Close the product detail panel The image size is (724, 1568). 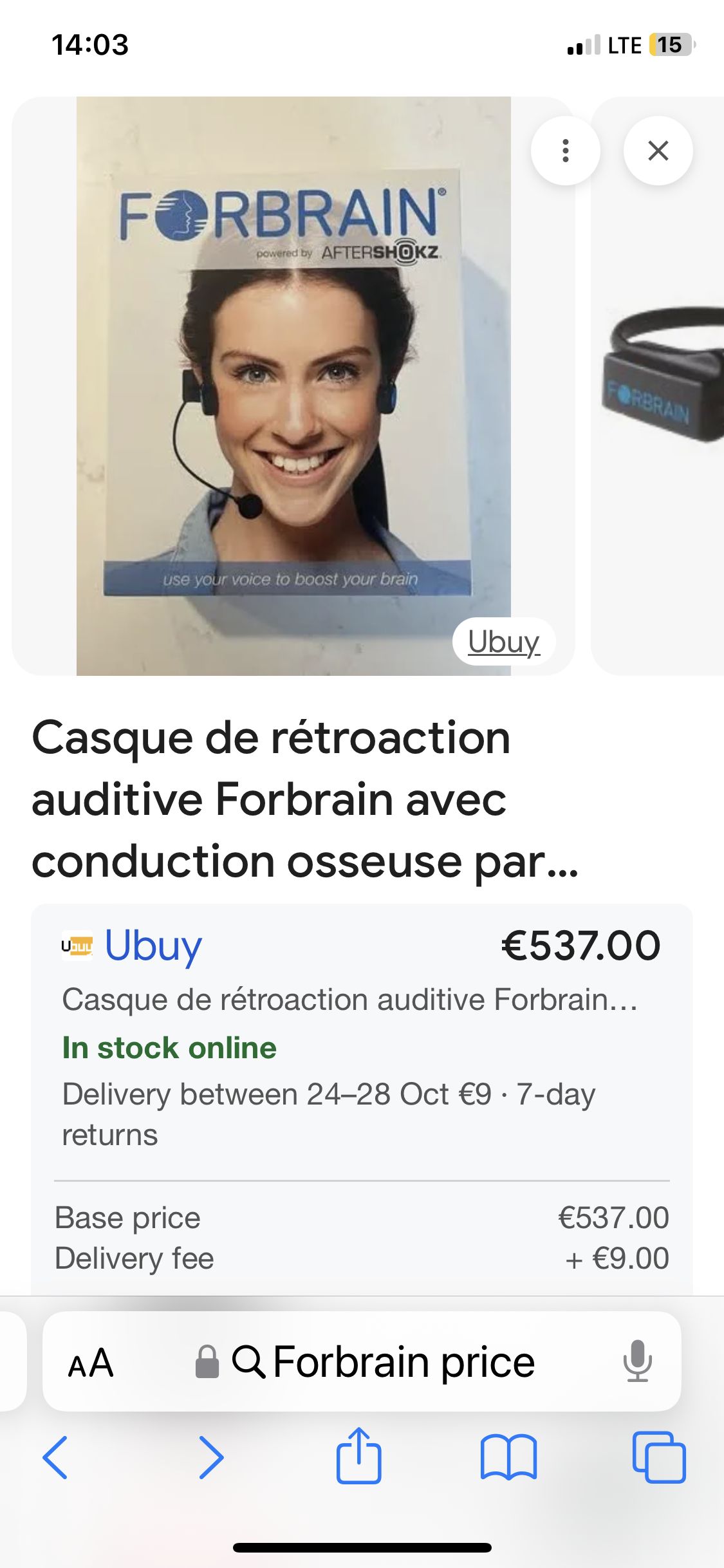click(658, 151)
